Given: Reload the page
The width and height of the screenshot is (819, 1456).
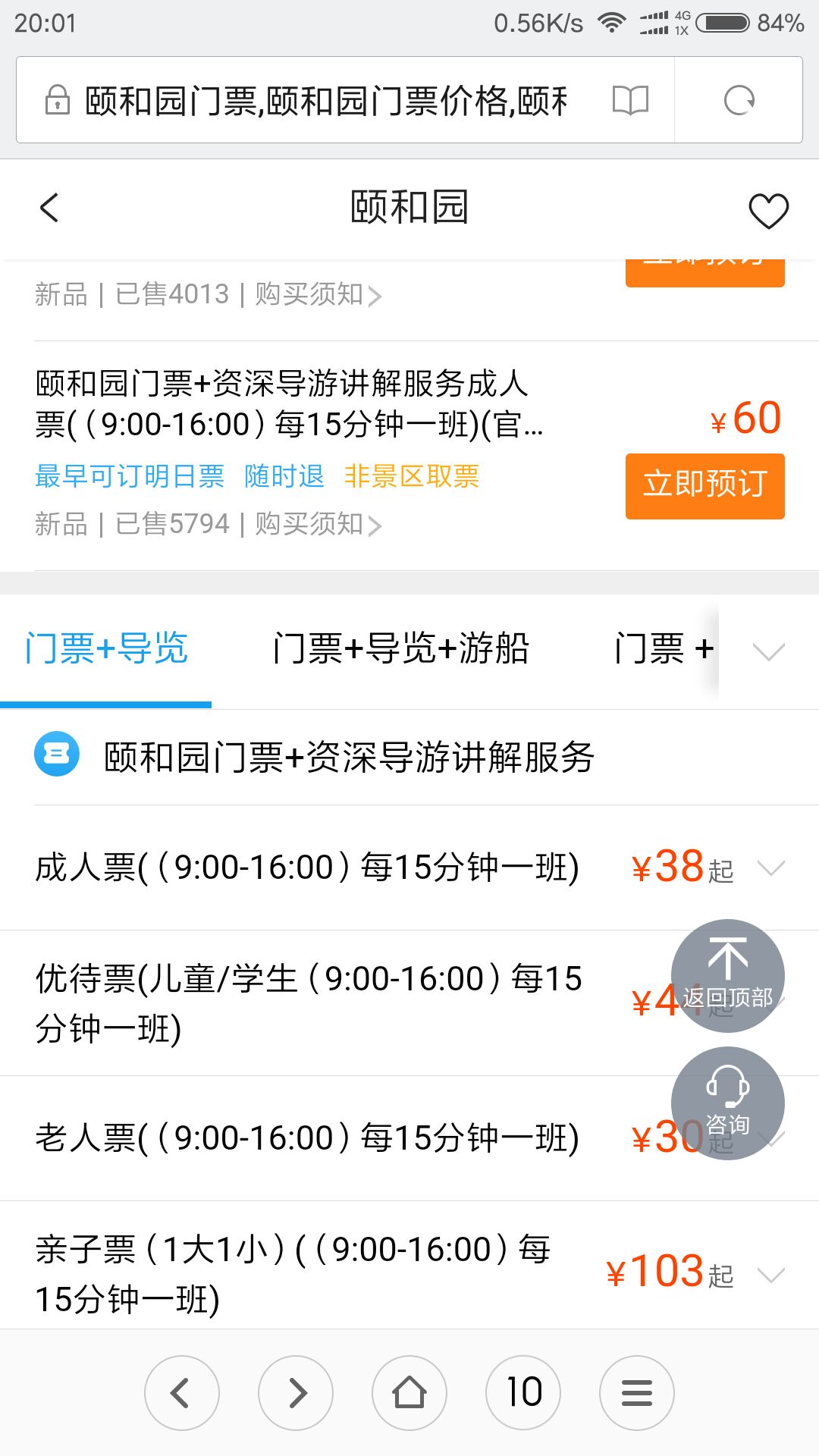Looking at the screenshot, I should pos(739,100).
